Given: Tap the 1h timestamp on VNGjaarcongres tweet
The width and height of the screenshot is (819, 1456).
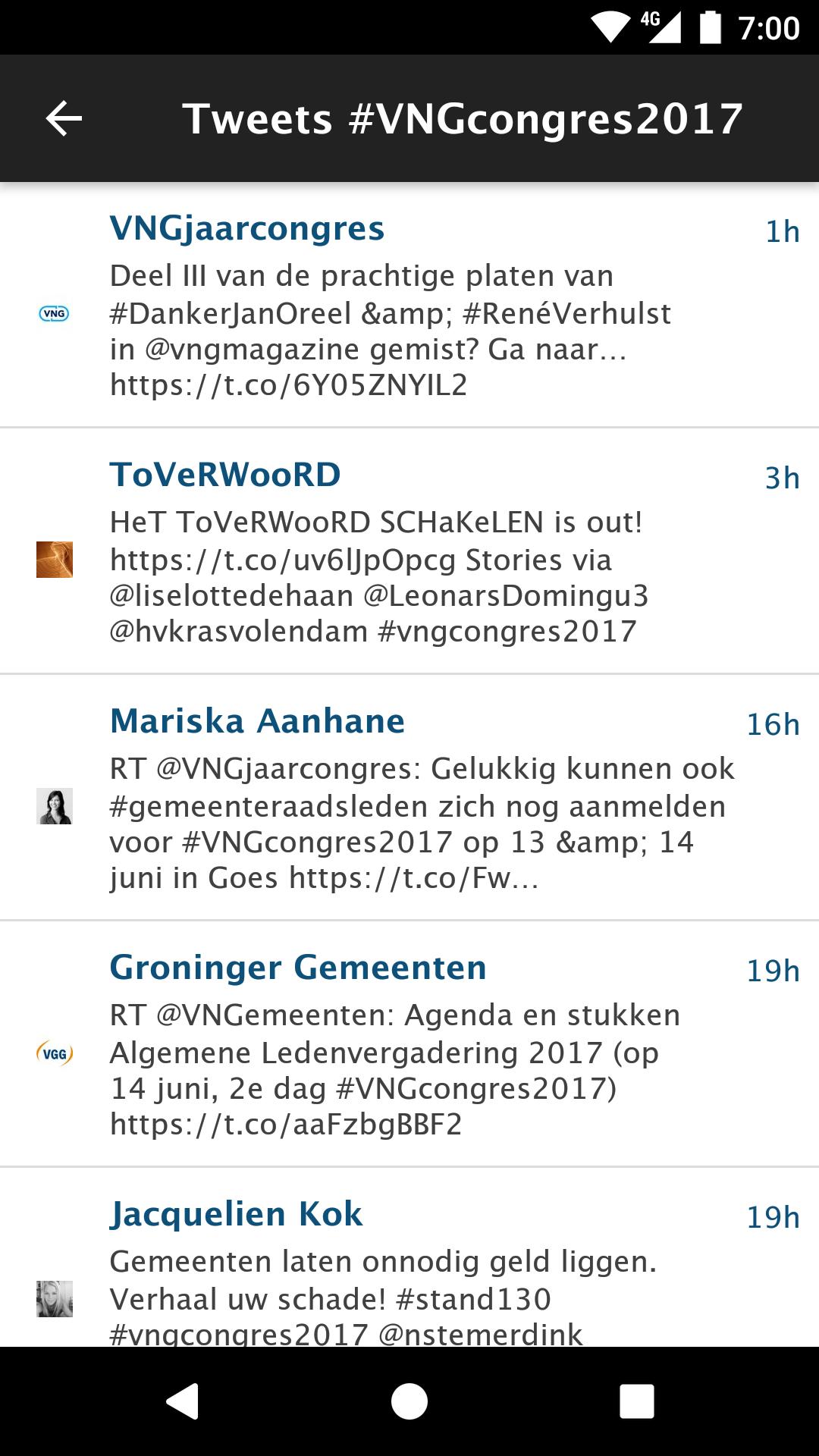Looking at the screenshot, I should [782, 231].
